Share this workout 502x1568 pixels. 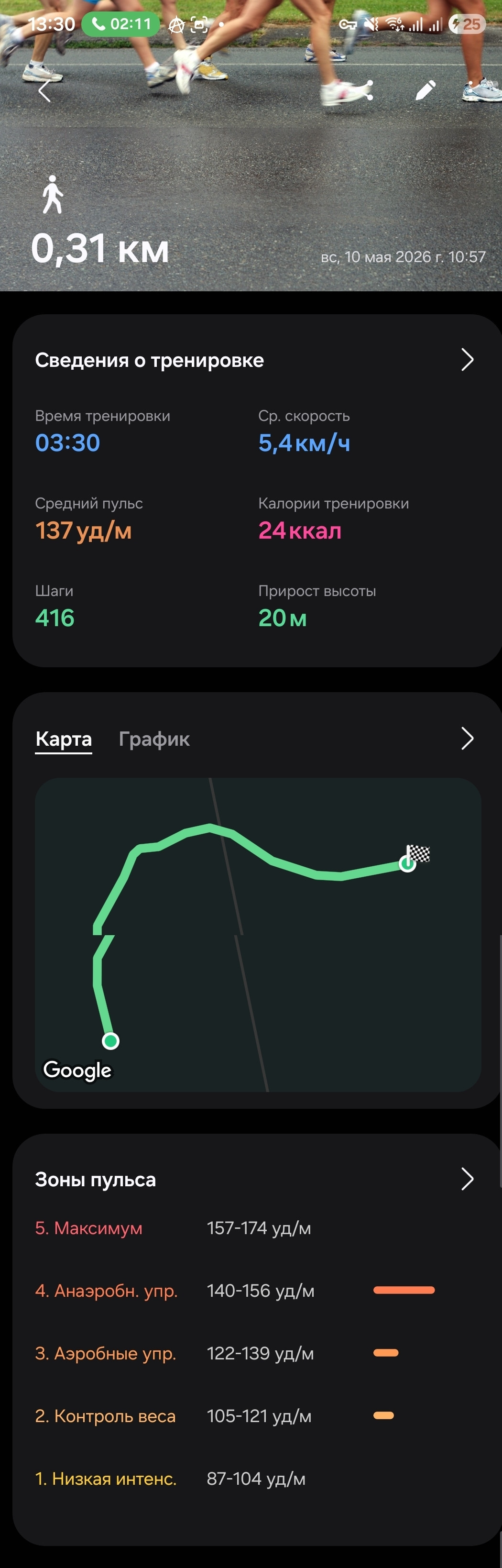[363, 90]
